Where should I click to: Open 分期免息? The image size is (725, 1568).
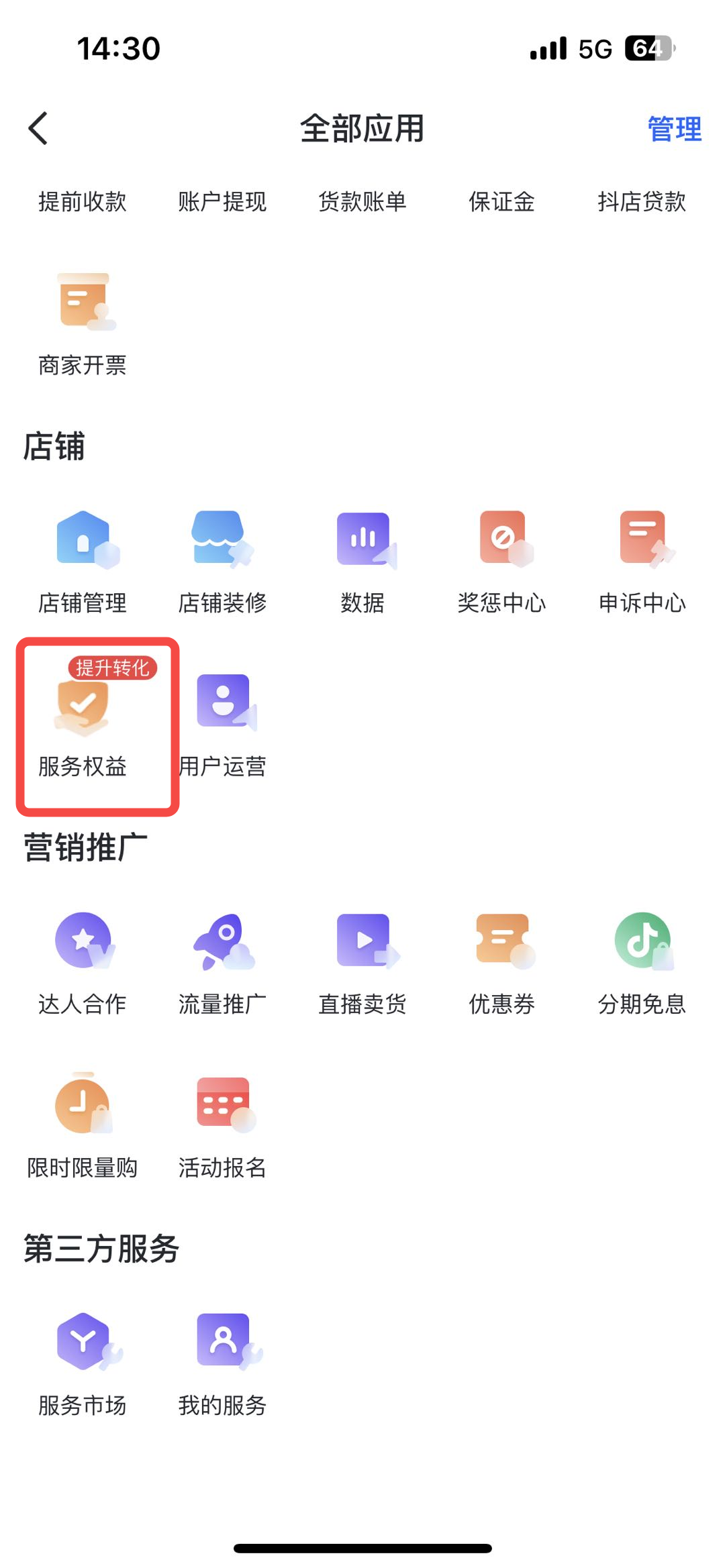642,962
